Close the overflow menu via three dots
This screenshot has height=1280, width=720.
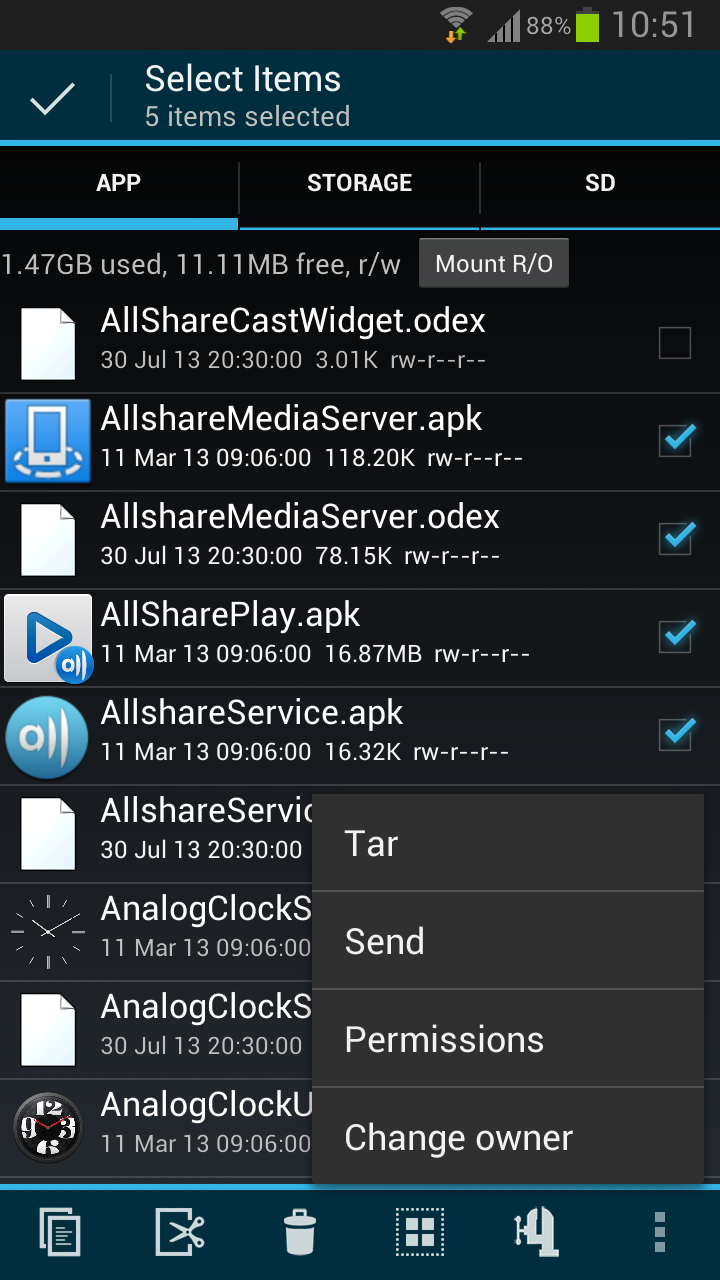659,1231
